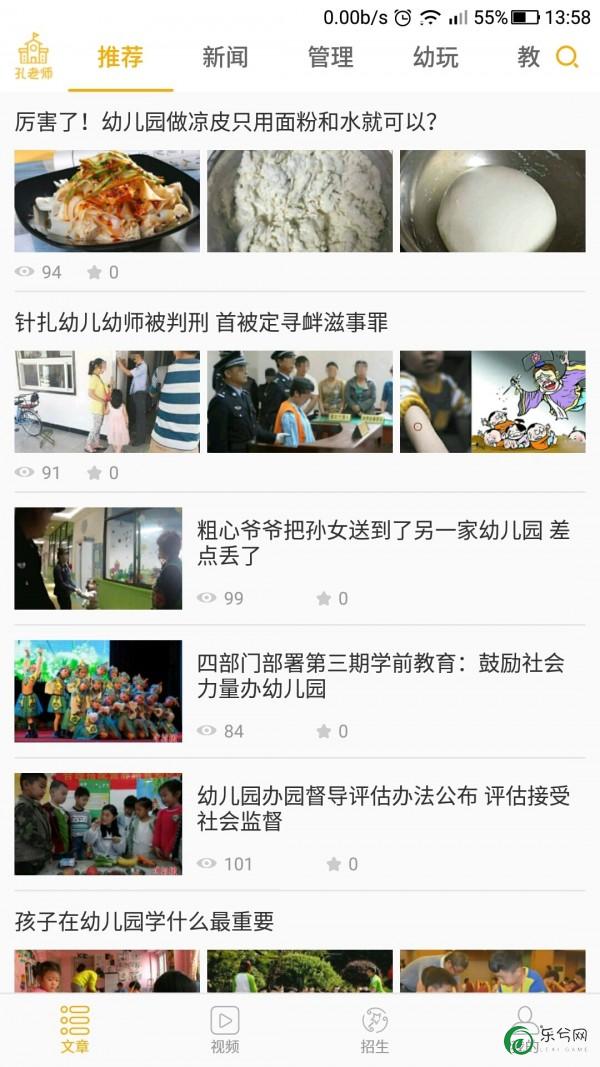Open article 粗心爷爷把孙女送到了另一家幼儿园
Image resolution: width=600 pixels, height=1067 pixels.
pos(383,543)
